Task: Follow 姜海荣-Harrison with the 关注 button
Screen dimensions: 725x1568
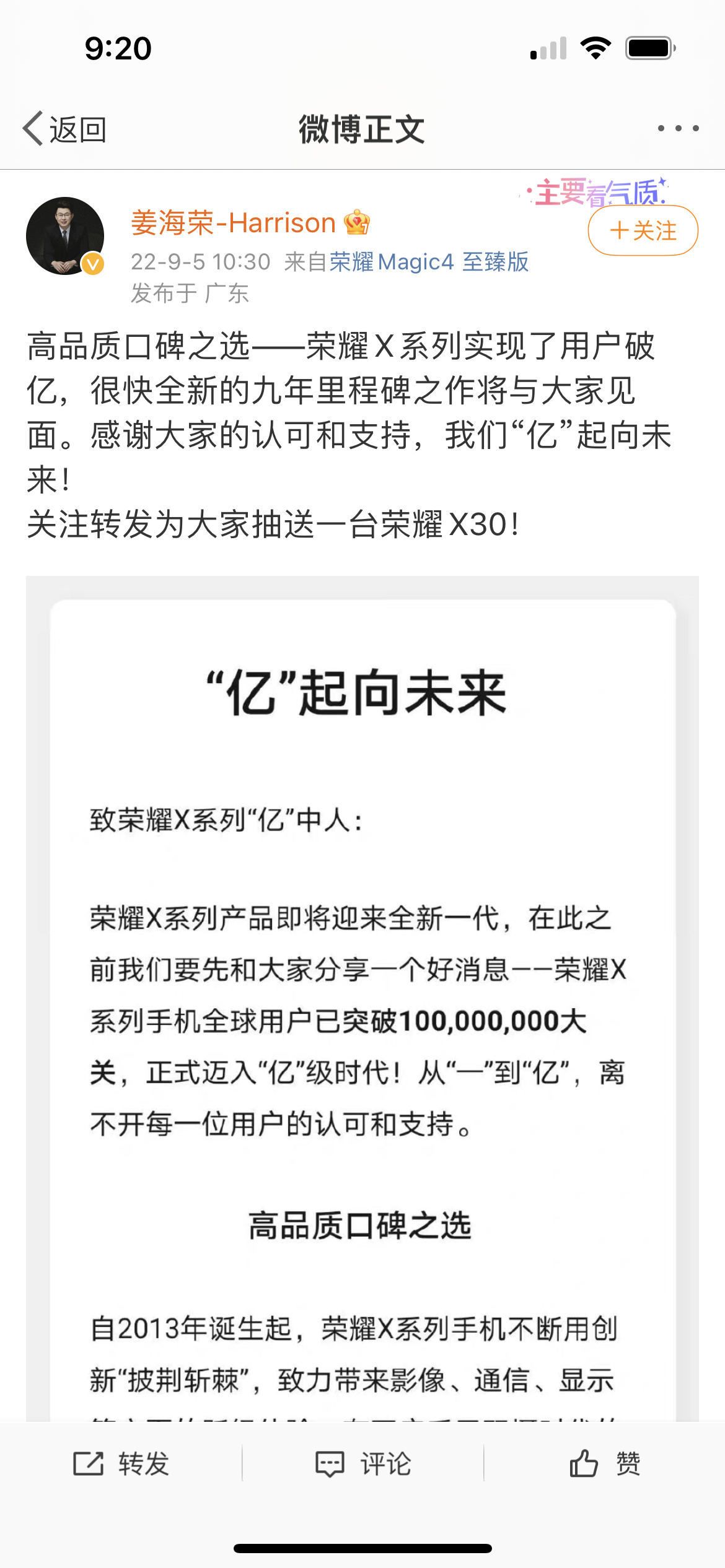Action: (x=643, y=230)
